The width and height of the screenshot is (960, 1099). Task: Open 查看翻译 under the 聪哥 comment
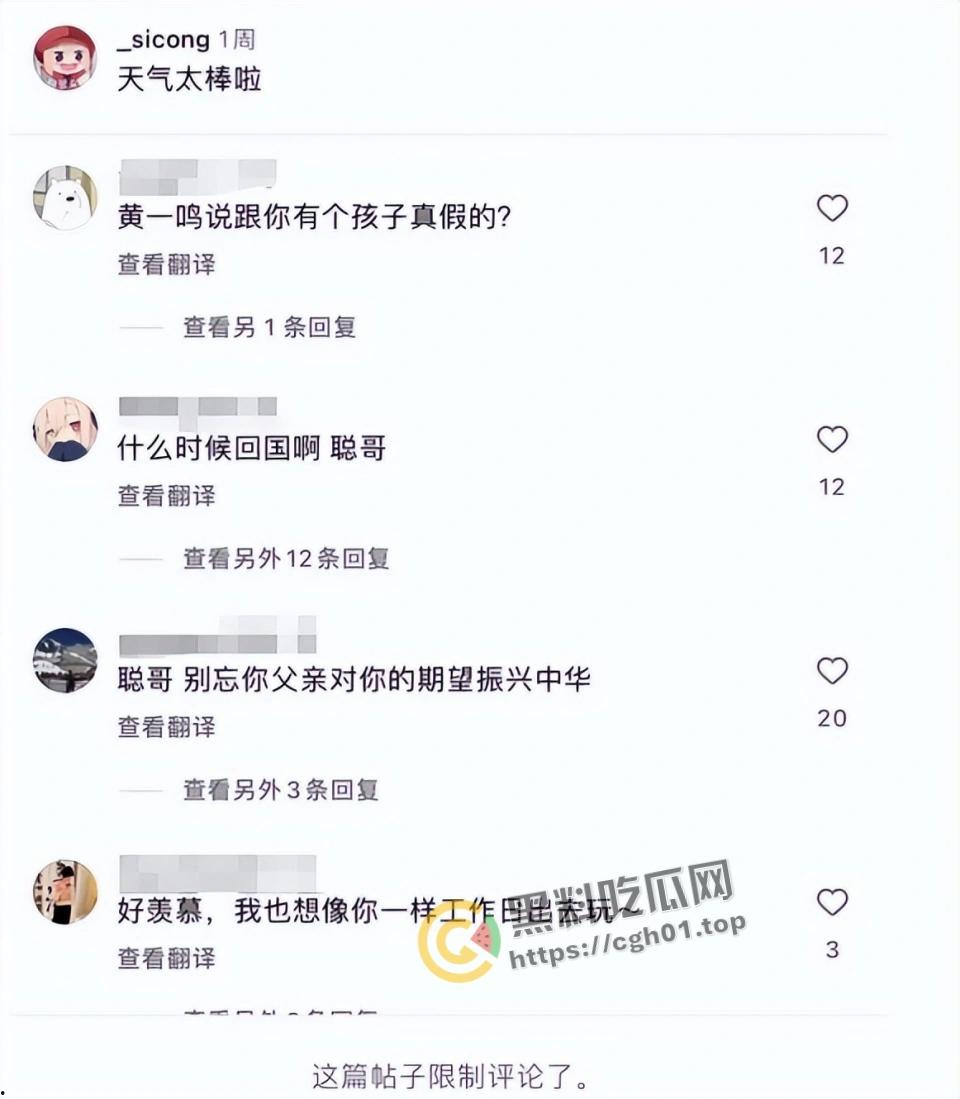tap(165, 727)
